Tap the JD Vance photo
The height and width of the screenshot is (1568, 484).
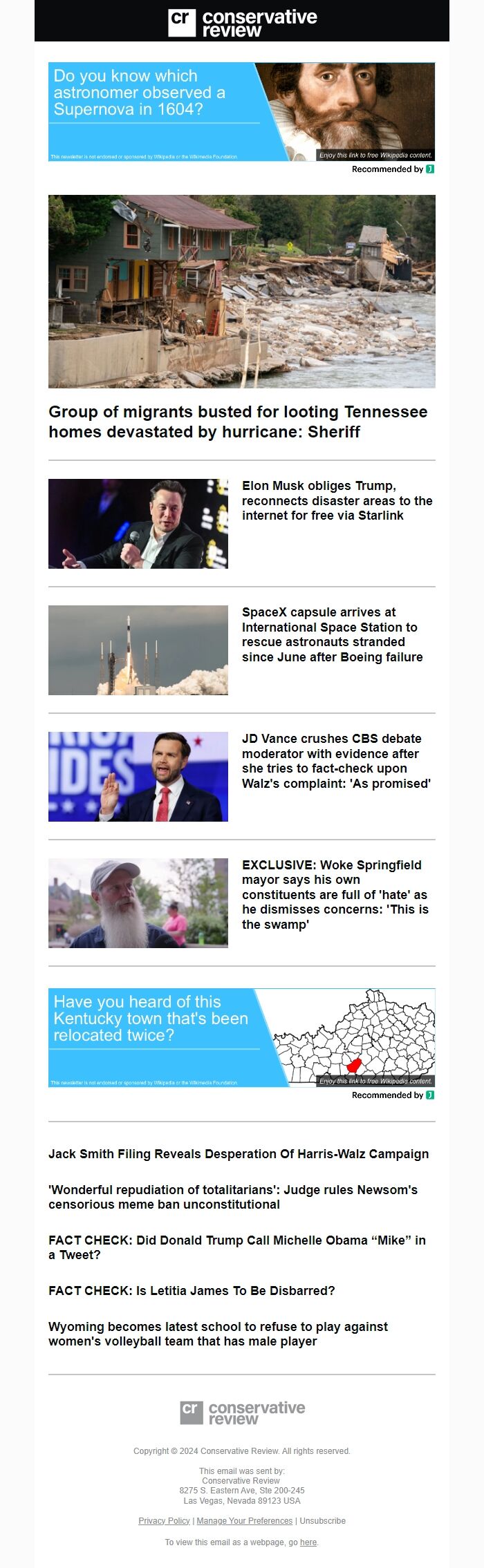click(138, 777)
